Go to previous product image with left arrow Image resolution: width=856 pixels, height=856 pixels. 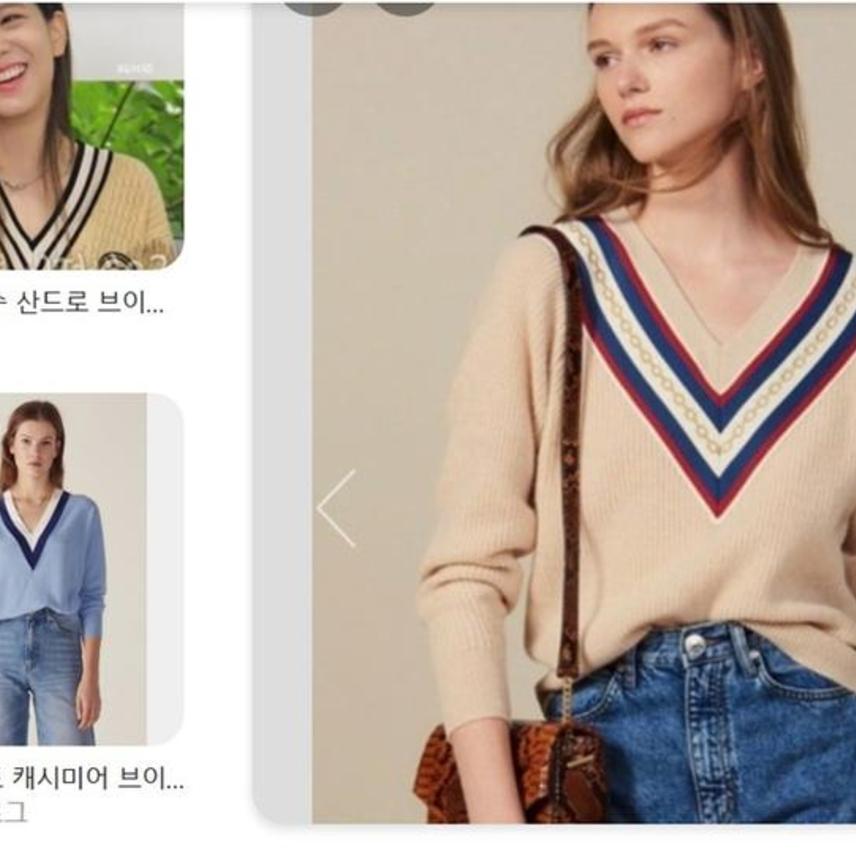[337, 508]
